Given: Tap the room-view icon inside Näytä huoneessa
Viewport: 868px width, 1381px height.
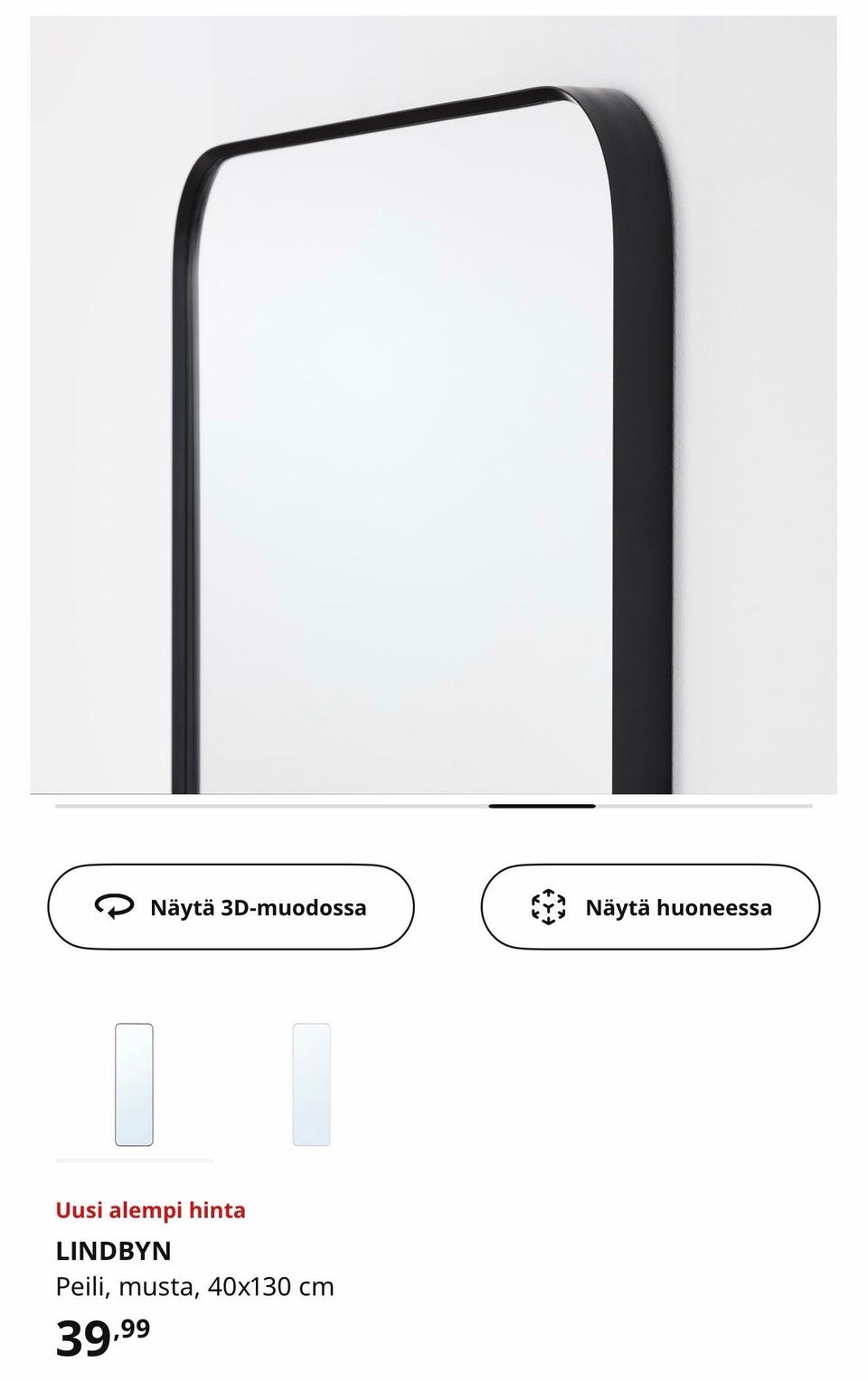Looking at the screenshot, I should [550, 907].
